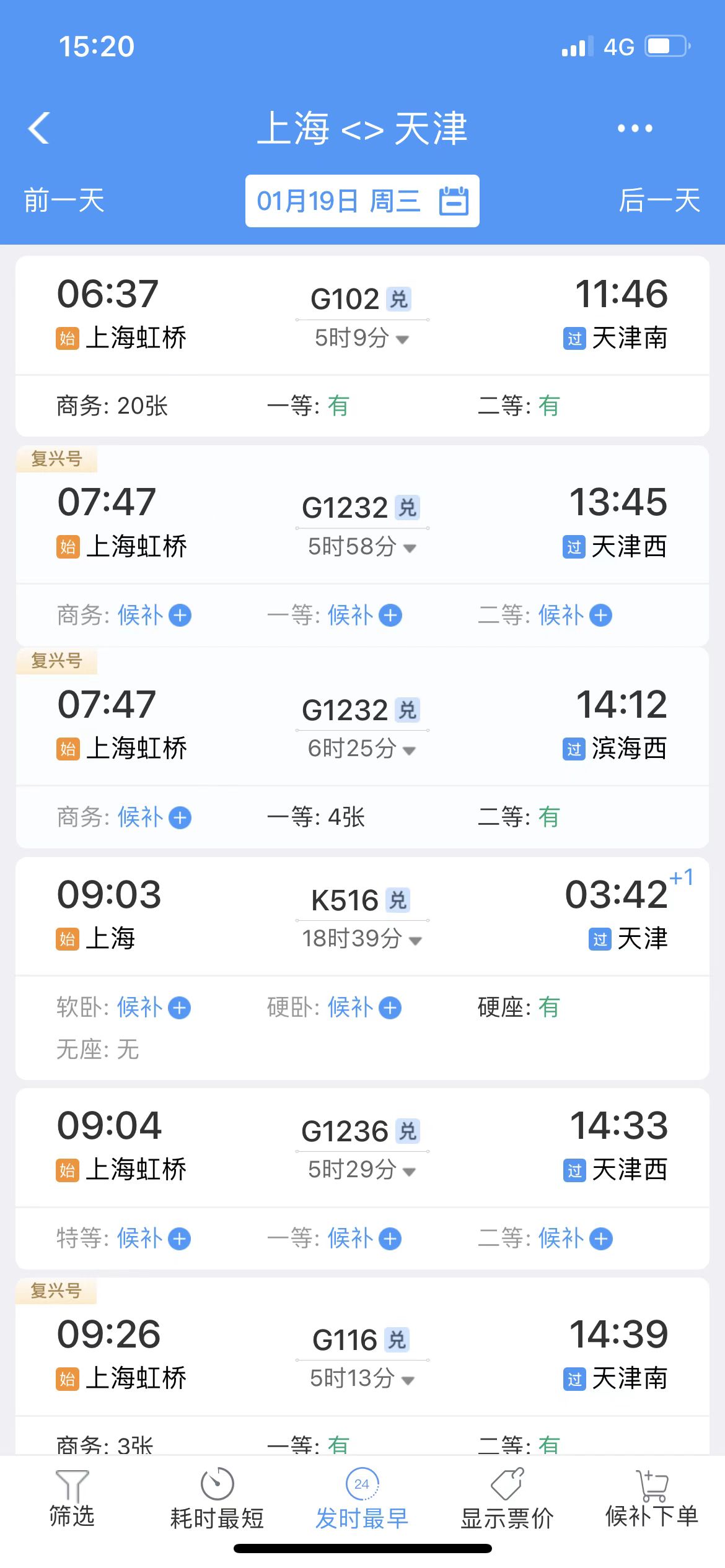Show ticket prices with 显示票价

[x=507, y=1500]
